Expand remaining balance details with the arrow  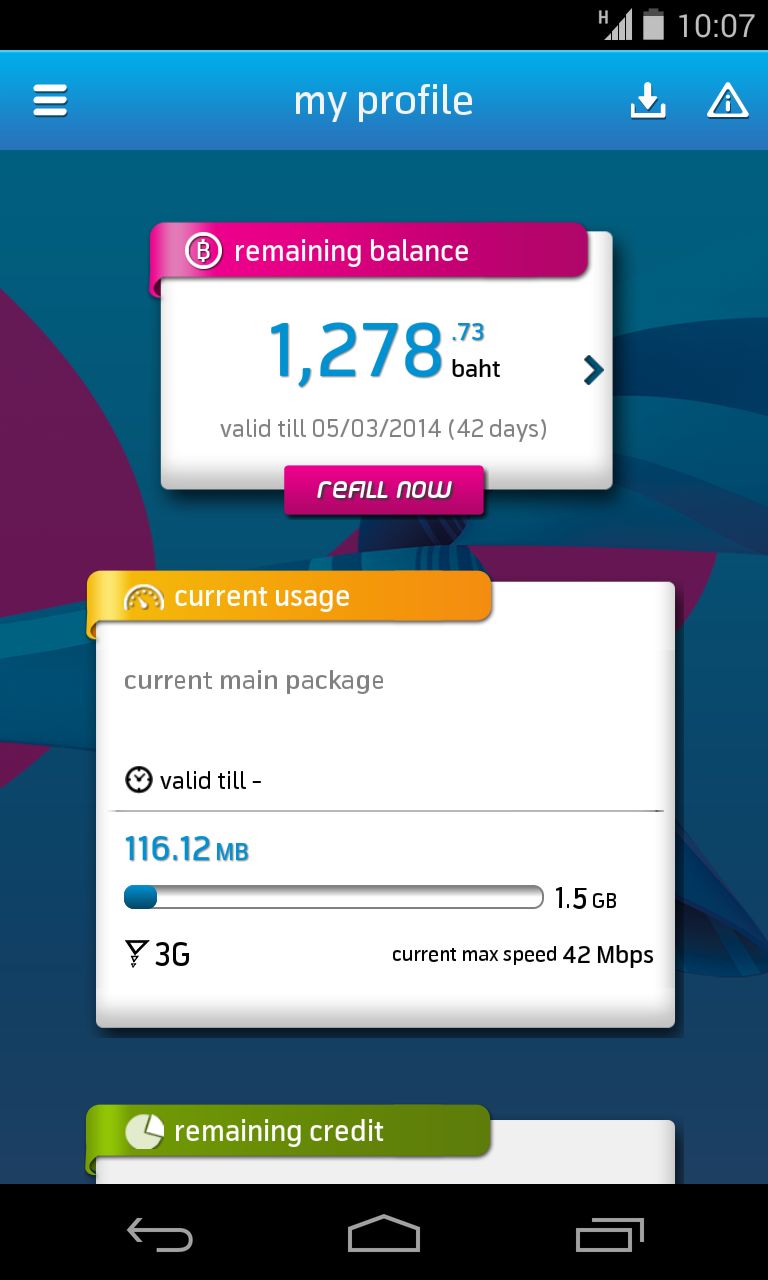[x=594, y=371]
